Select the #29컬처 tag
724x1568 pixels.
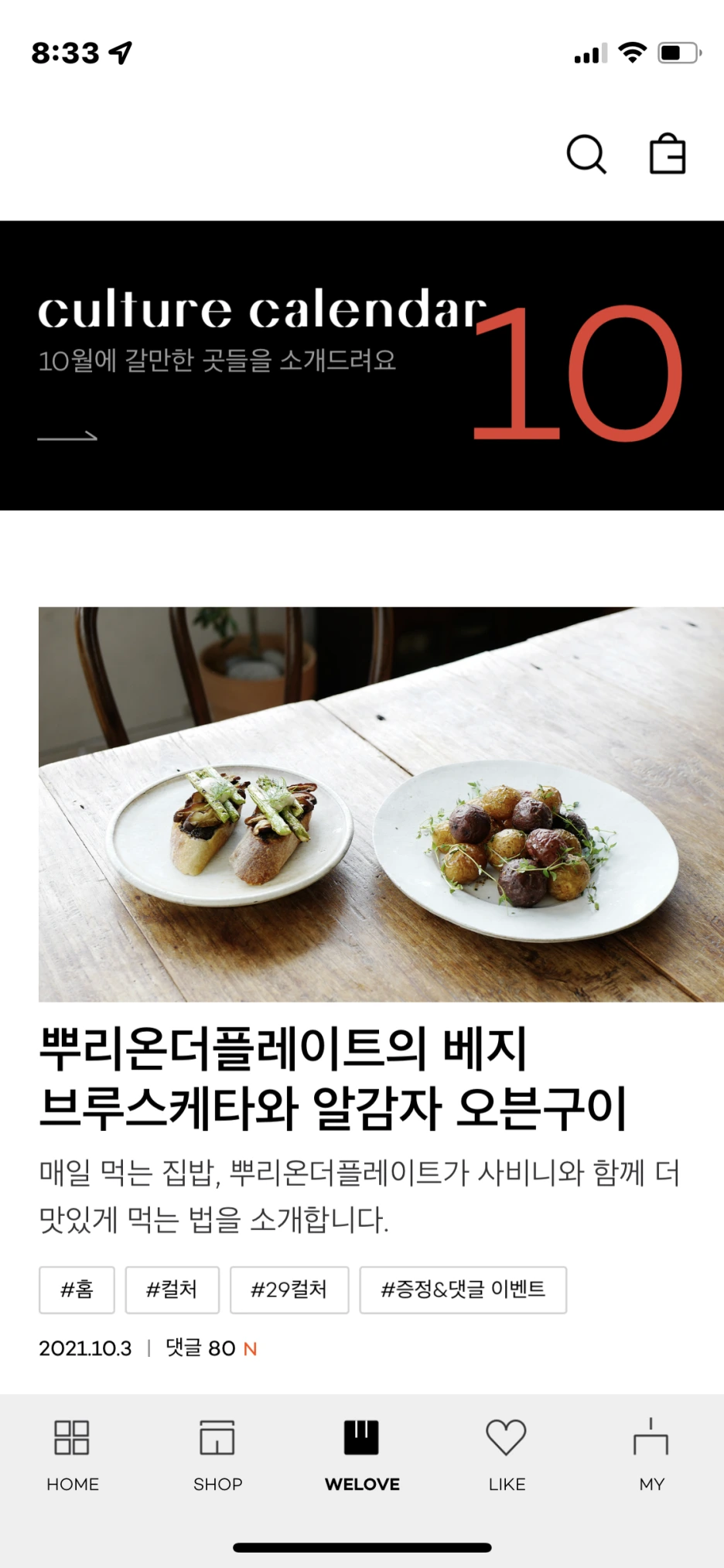tap(289, 1290)
